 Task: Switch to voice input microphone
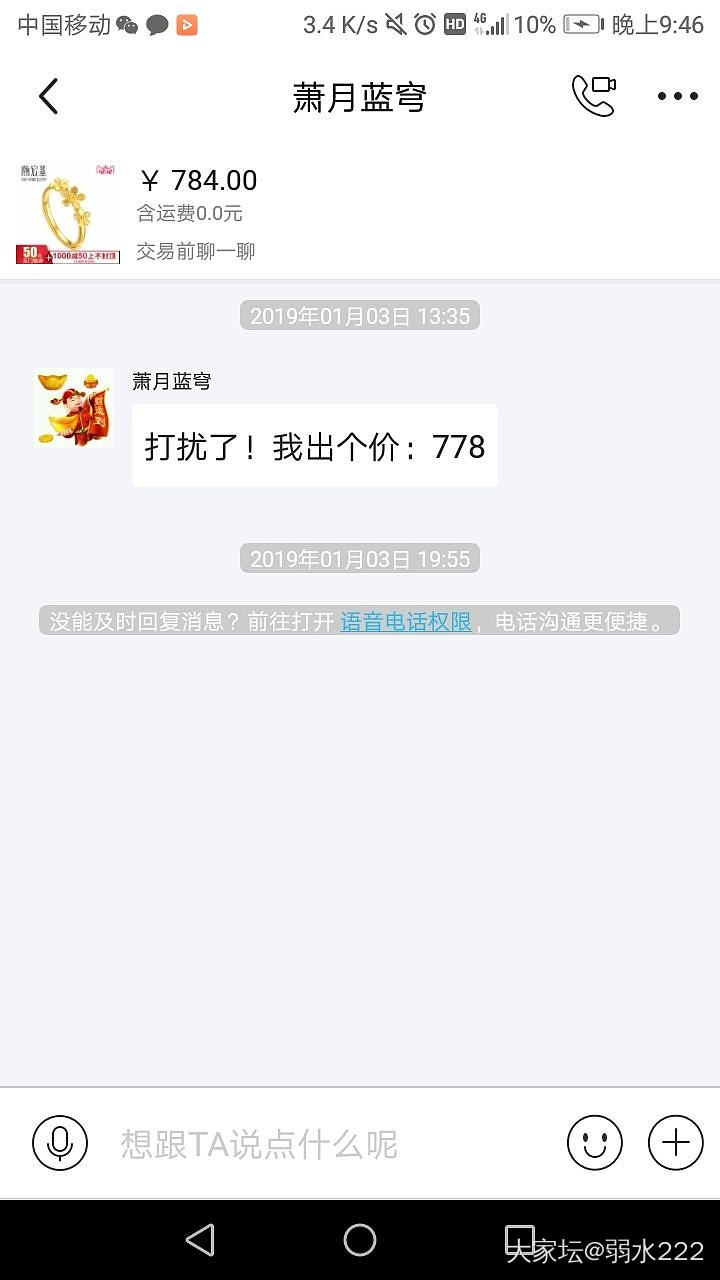[x=60, y=1142]
